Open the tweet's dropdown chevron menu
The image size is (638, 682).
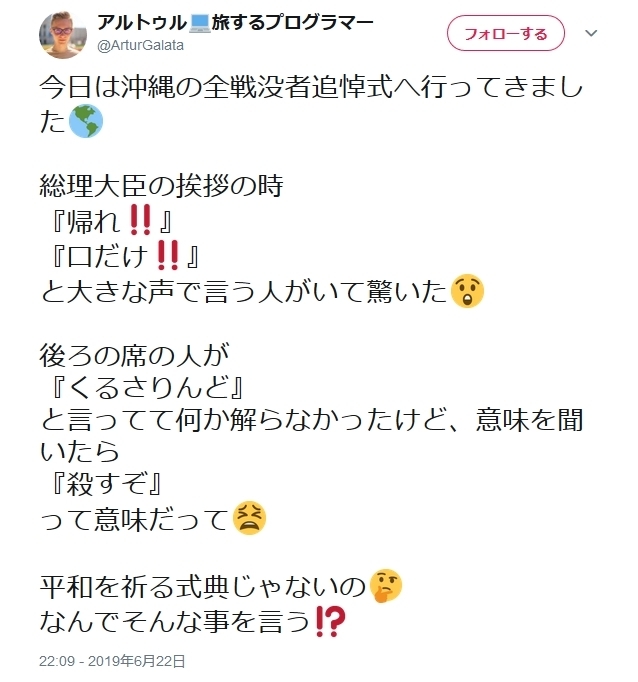point(591,33)
